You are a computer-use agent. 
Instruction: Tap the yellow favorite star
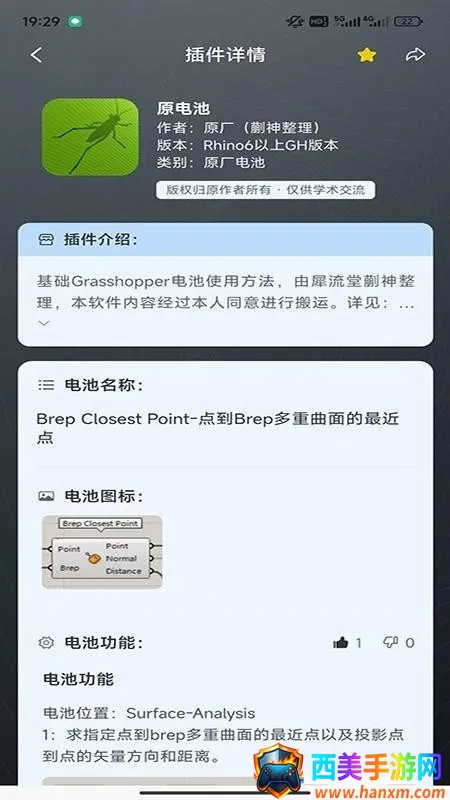366,55
